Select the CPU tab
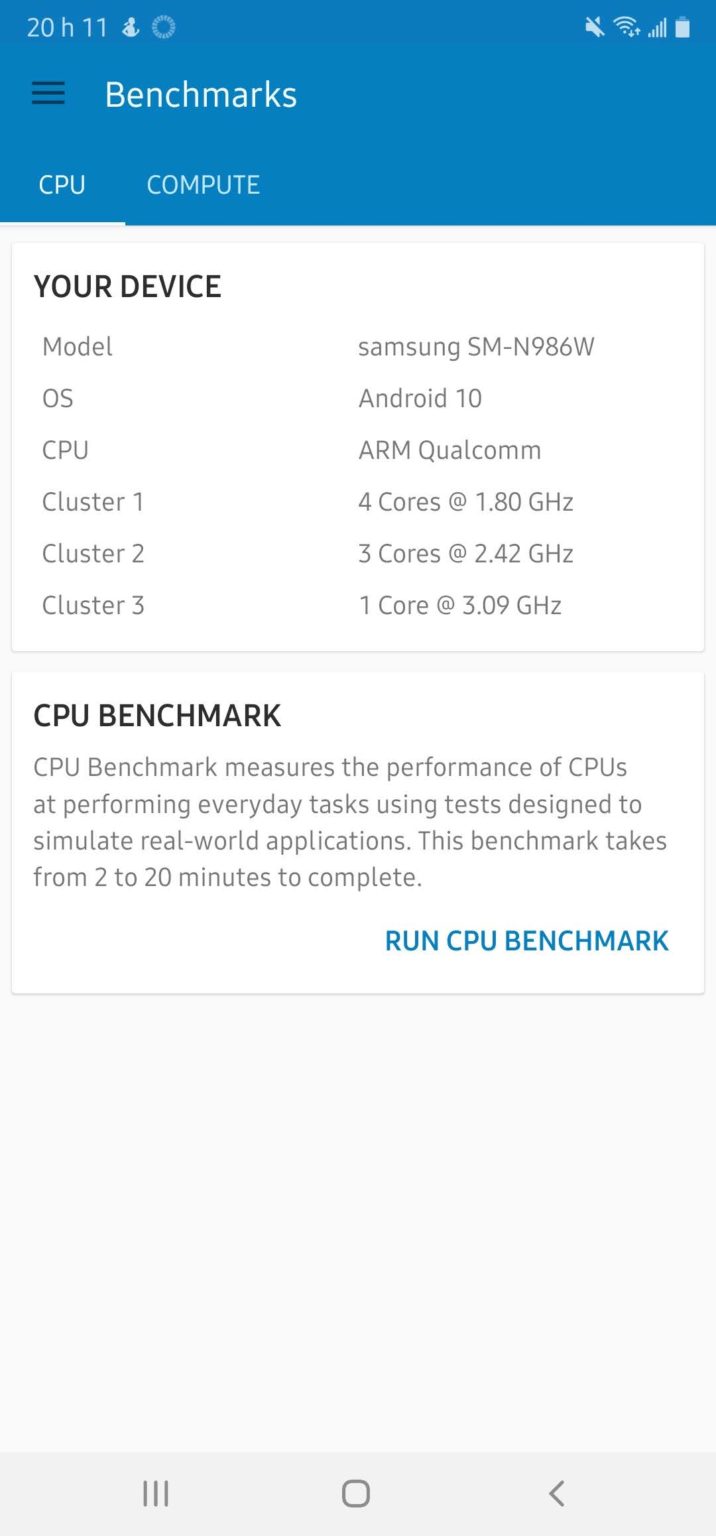The image size is (716, 1536). [62, 185]
